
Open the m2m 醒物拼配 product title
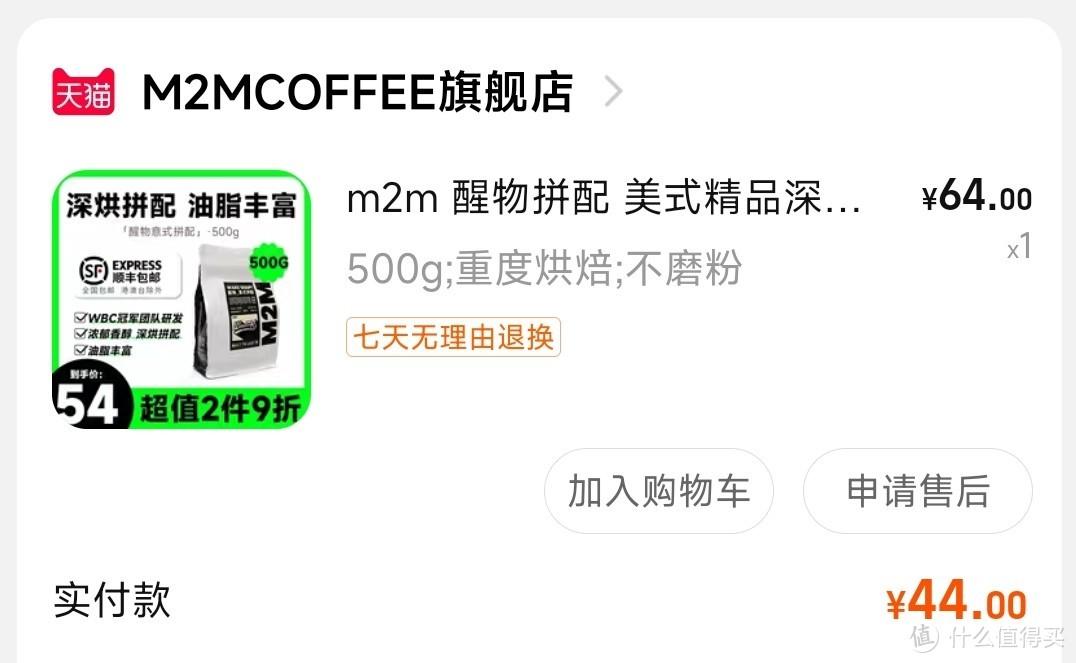click(x=603, y=199)
